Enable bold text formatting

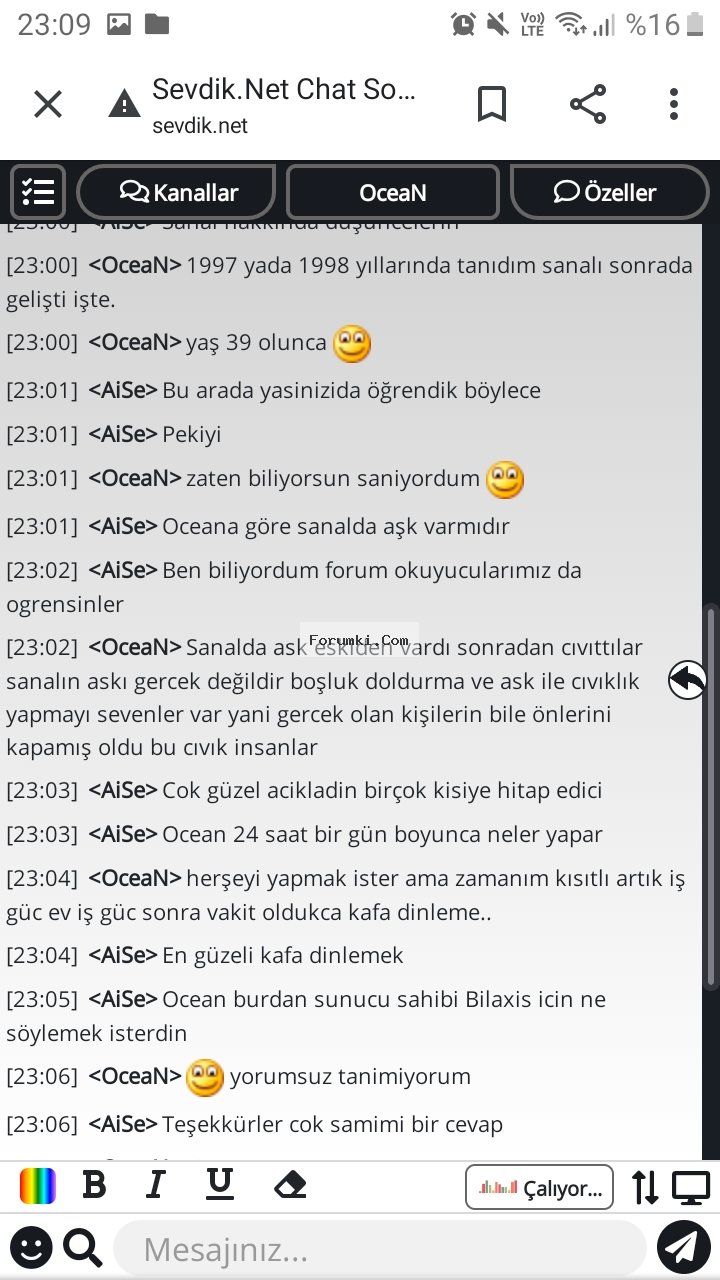click(94, 1186)
